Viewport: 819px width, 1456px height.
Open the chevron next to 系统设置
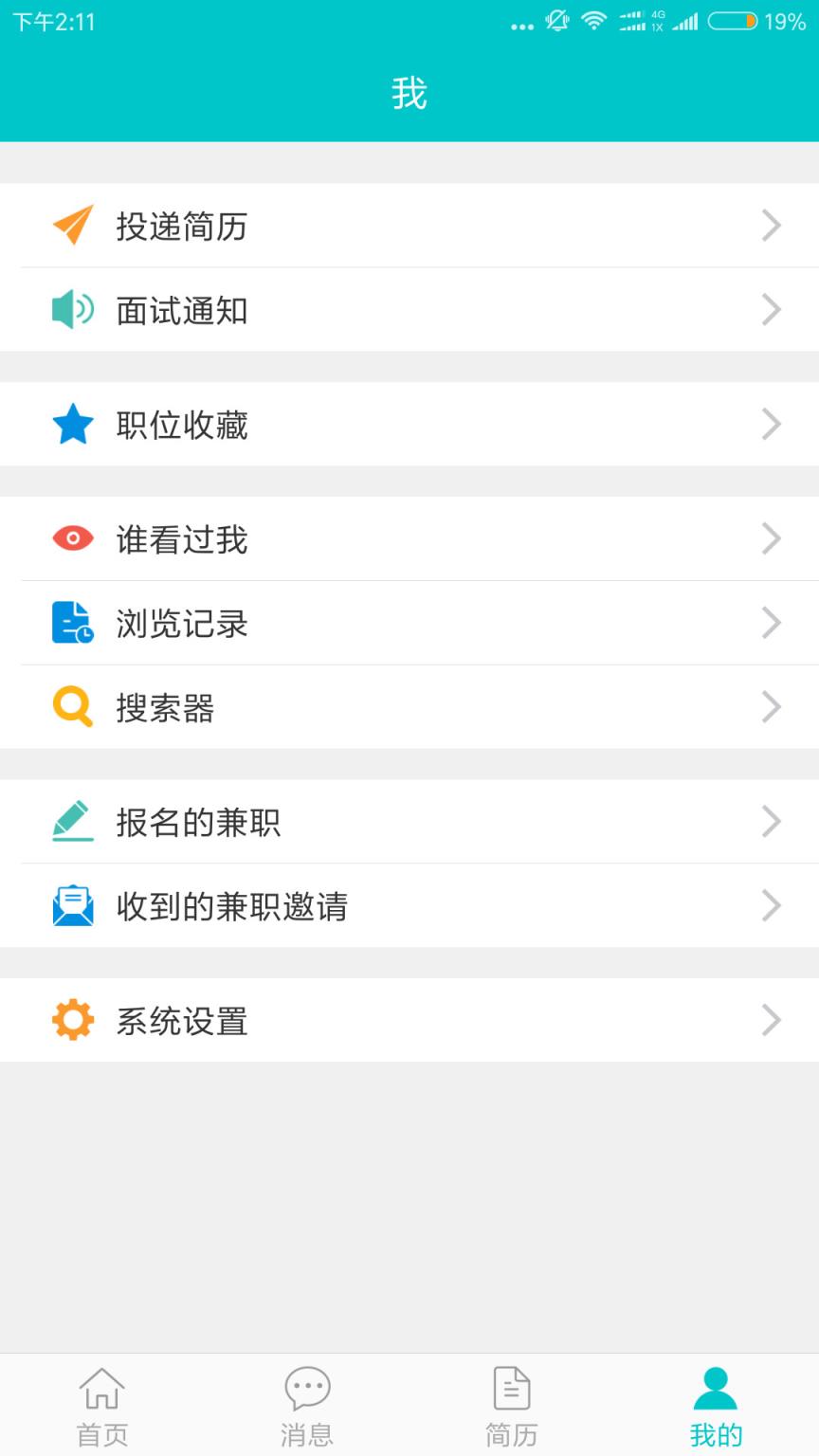(772, 1020)
